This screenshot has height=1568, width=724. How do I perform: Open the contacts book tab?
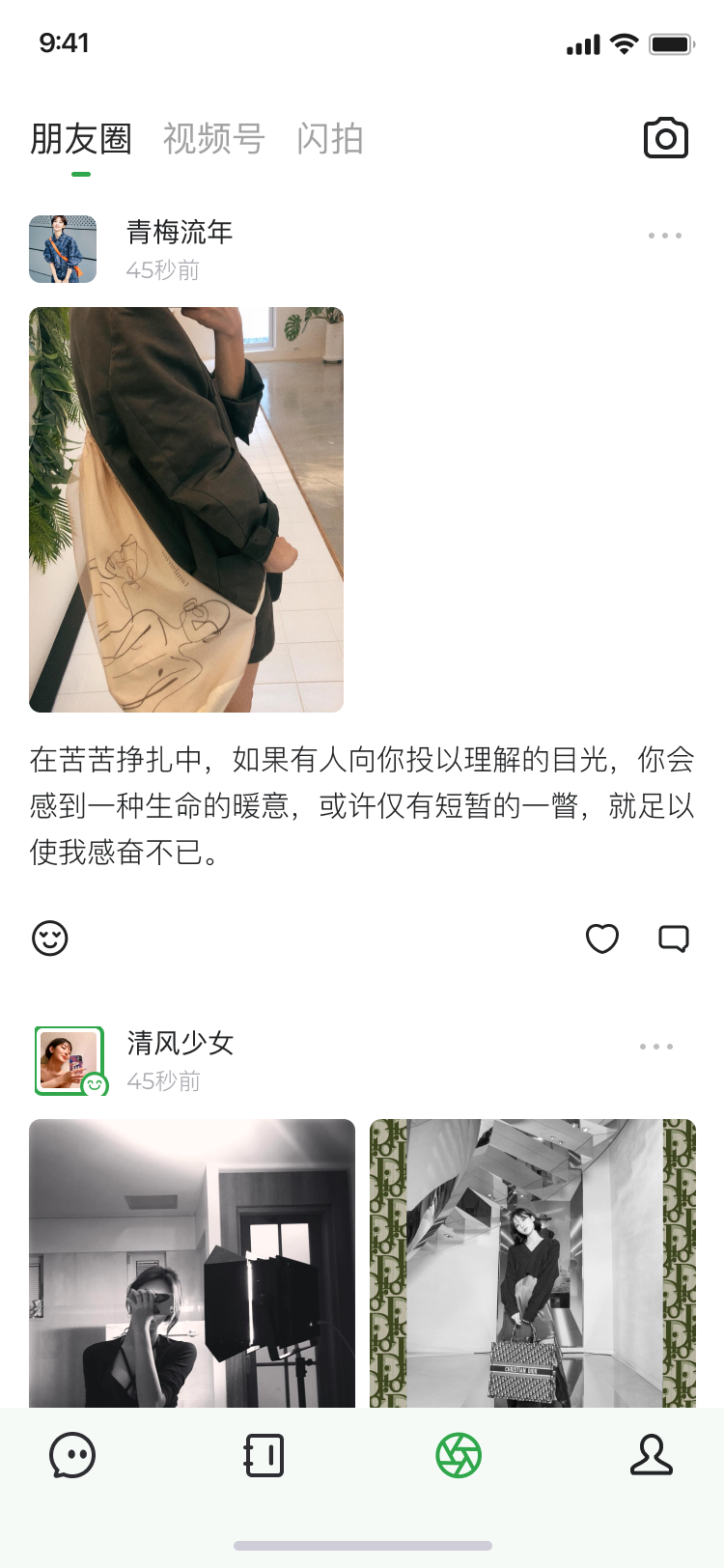(265, 1455)
